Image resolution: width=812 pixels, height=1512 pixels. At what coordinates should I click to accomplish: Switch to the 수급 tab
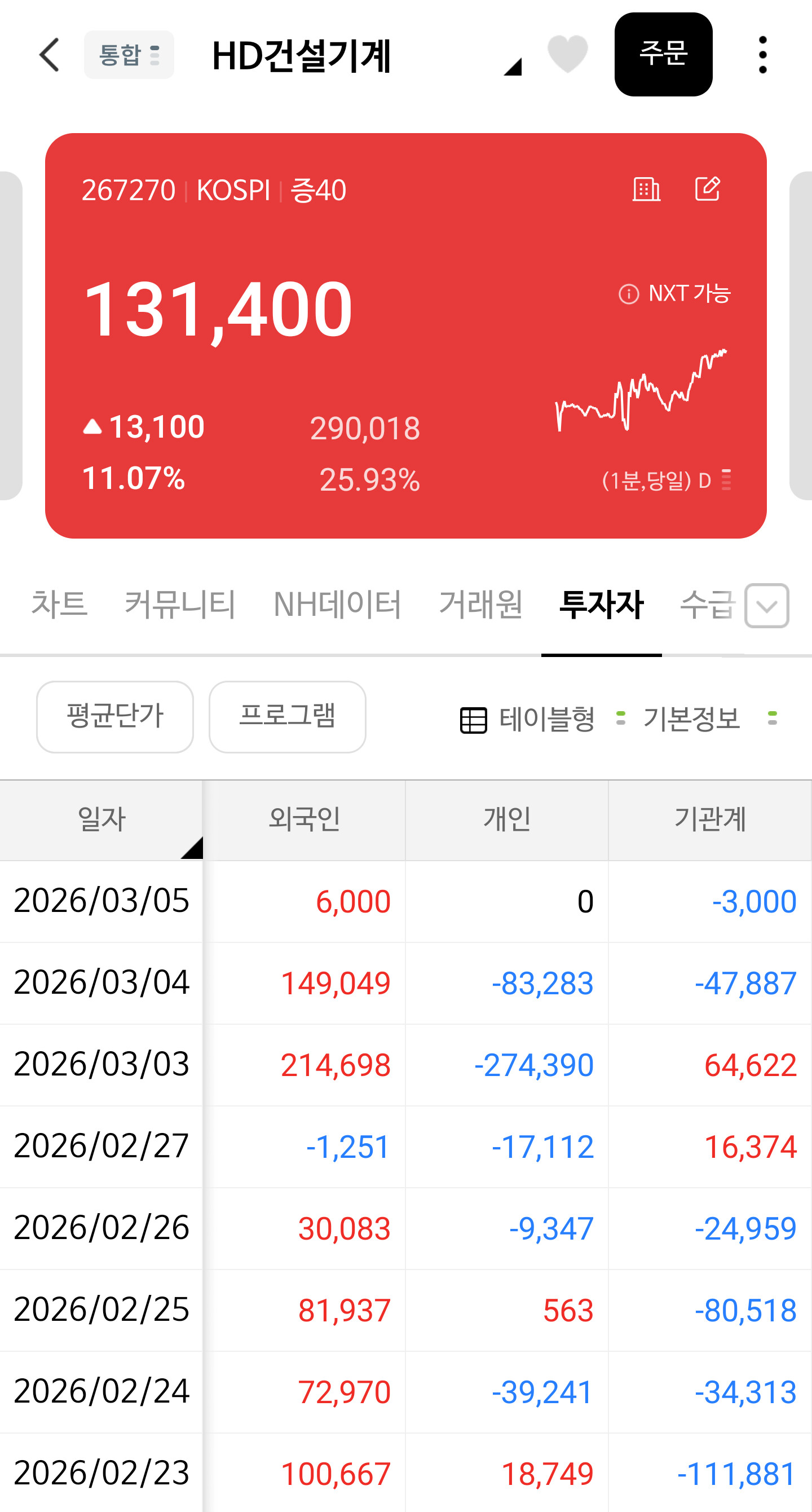click(x=706, y=605)
